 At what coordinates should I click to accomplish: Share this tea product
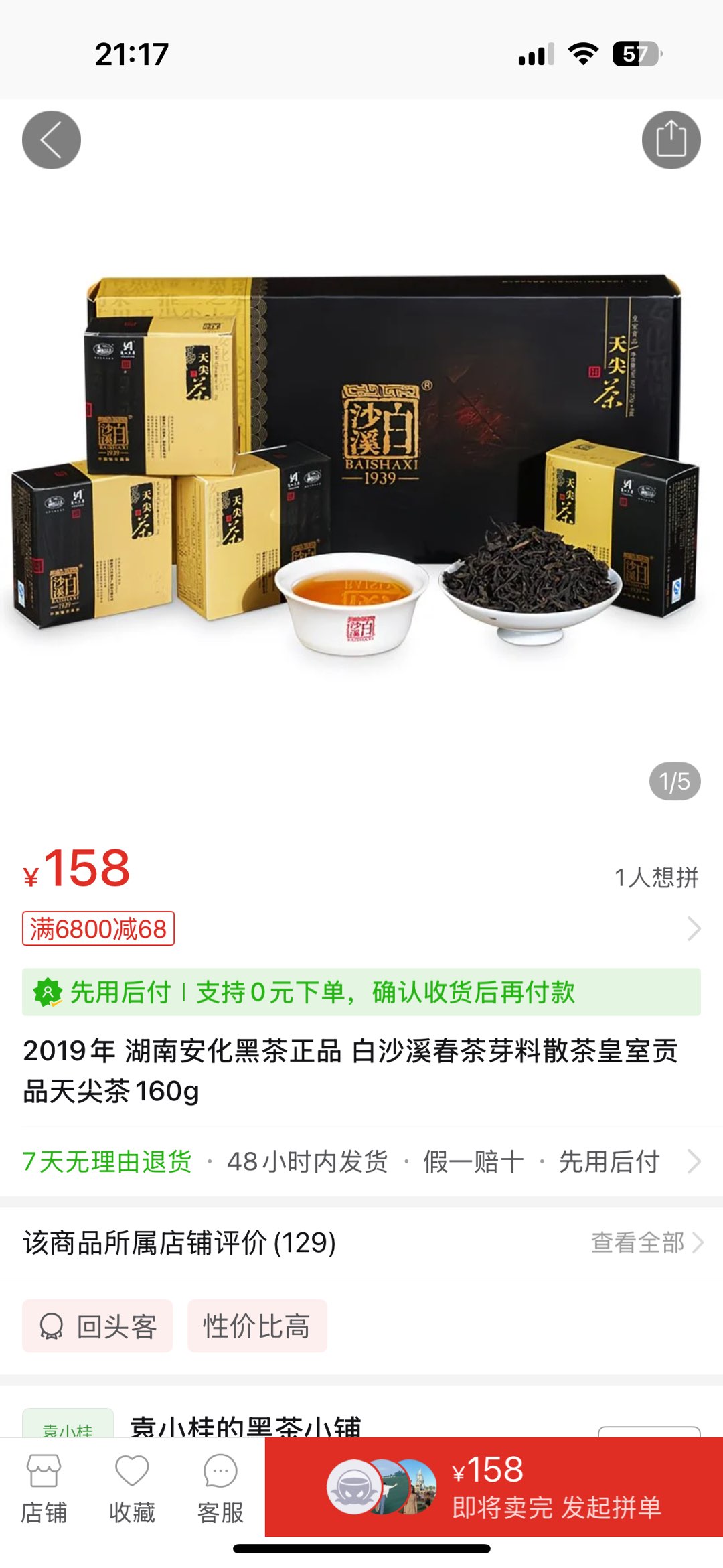point(671,140)
